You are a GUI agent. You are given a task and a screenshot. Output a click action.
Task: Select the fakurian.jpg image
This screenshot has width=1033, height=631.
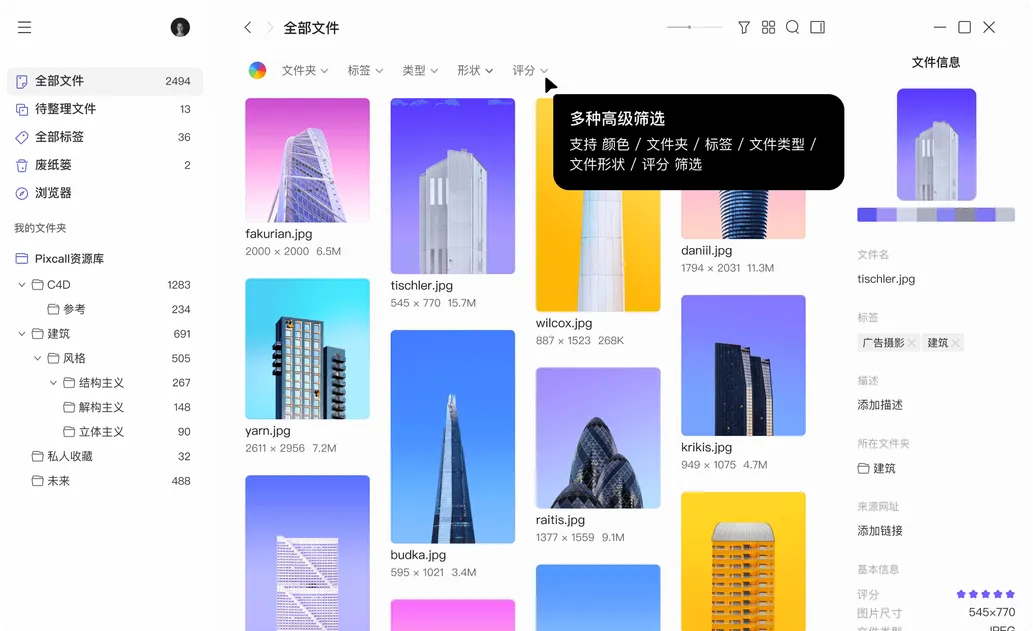click(307, 160)
